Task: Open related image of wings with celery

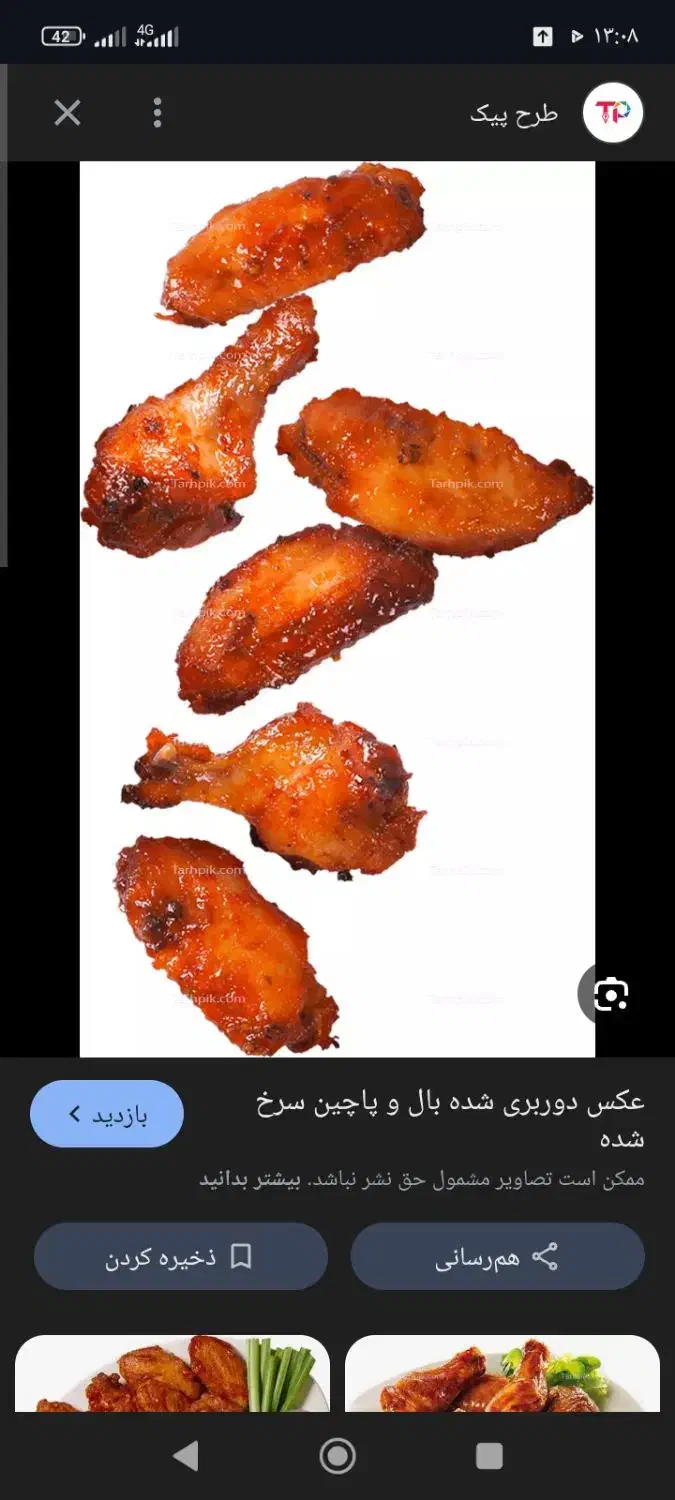Action: (x=172, y=1373)
